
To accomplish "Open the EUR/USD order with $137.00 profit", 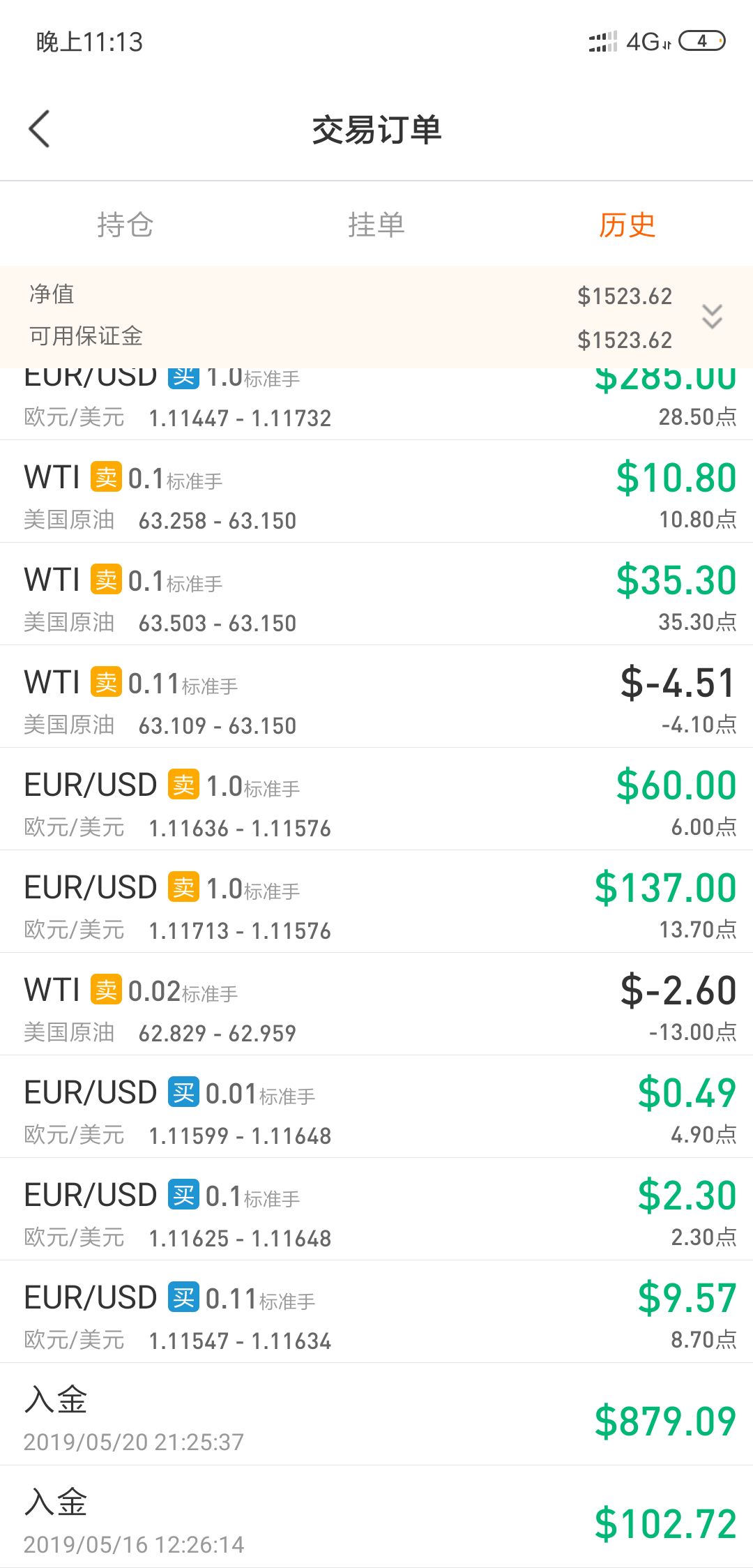I will 376,902.
